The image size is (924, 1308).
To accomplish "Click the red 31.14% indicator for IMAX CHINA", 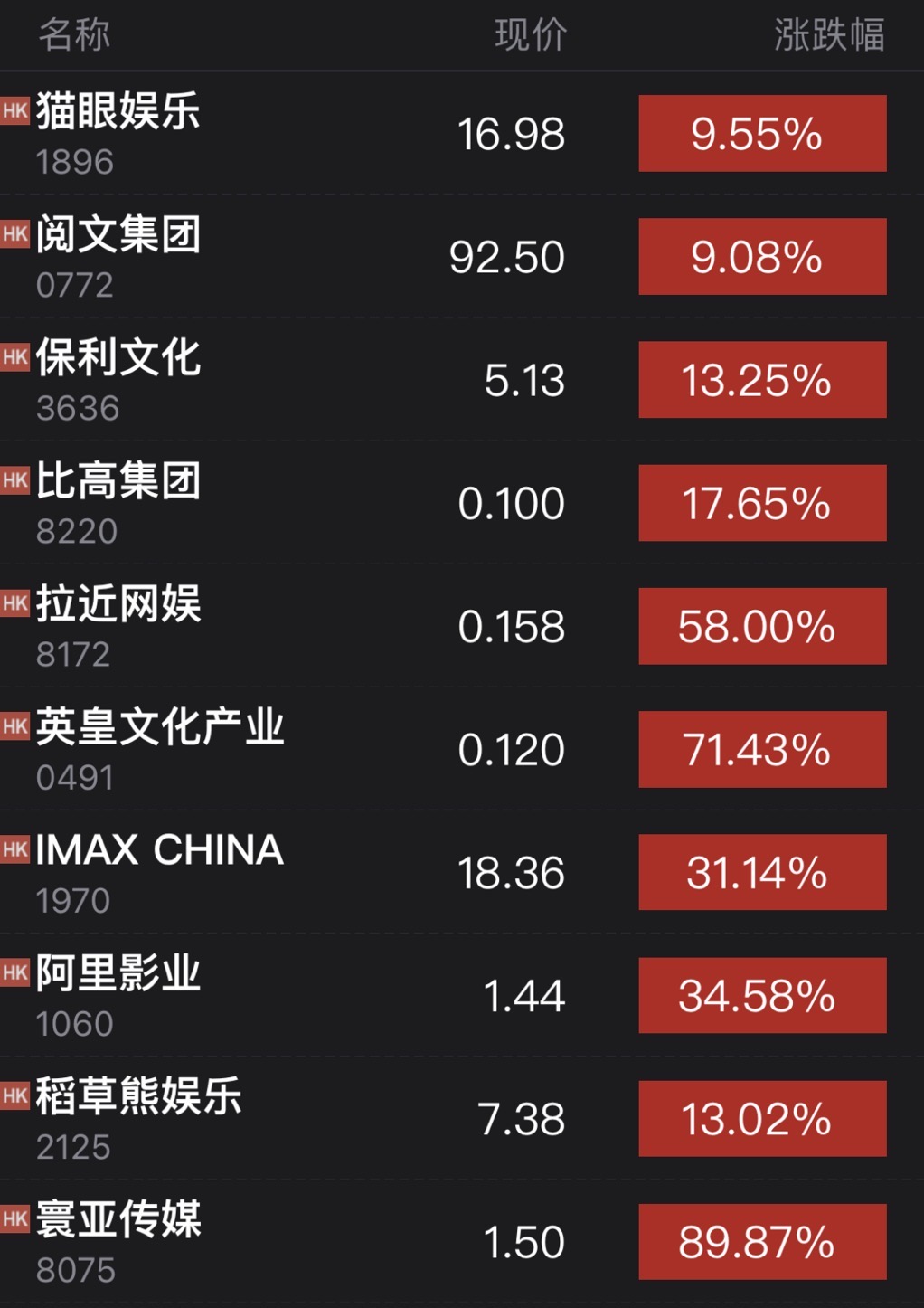I will (x=761, y=872).
